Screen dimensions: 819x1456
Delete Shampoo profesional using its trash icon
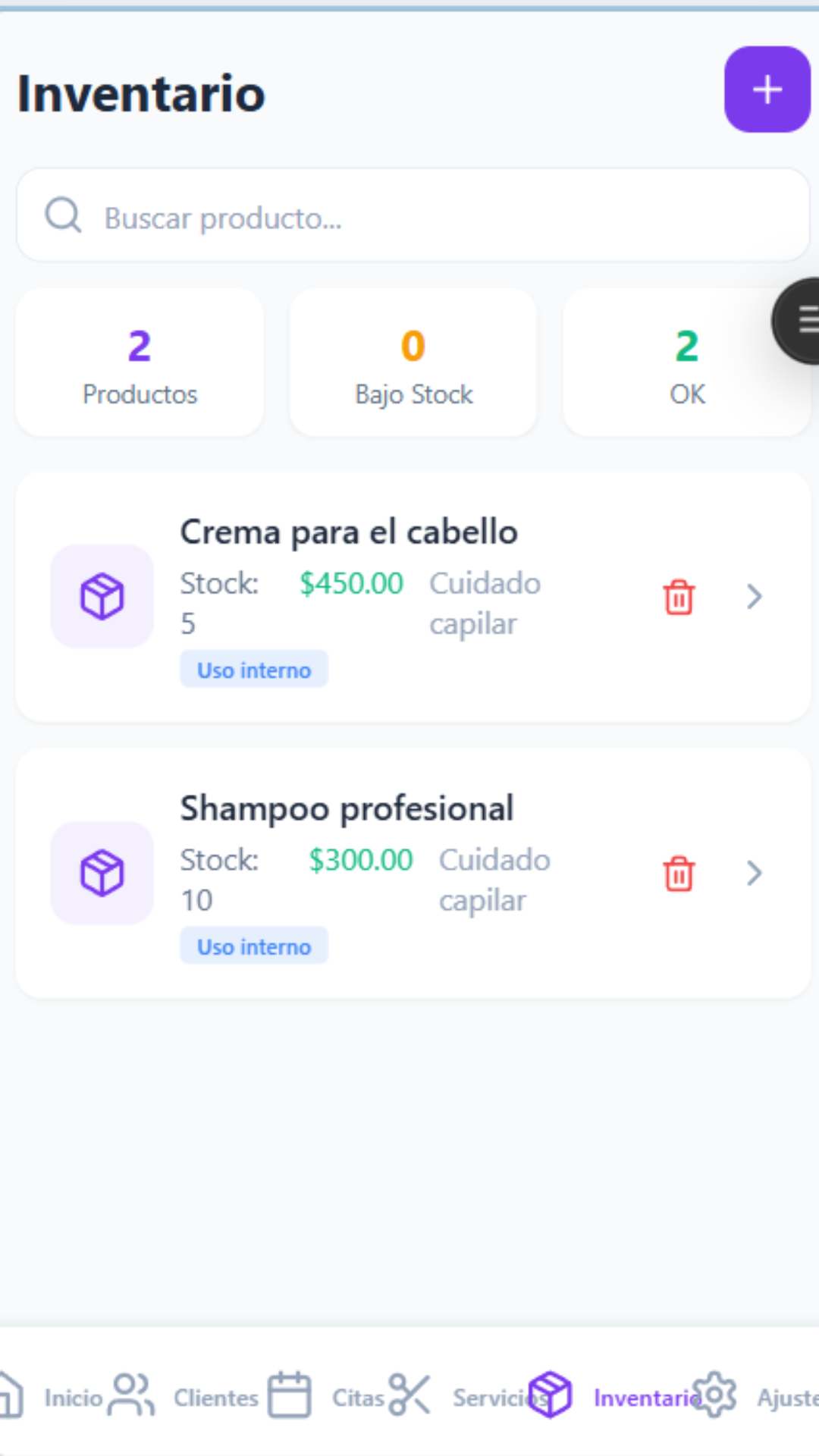click(x=678, y=874)
